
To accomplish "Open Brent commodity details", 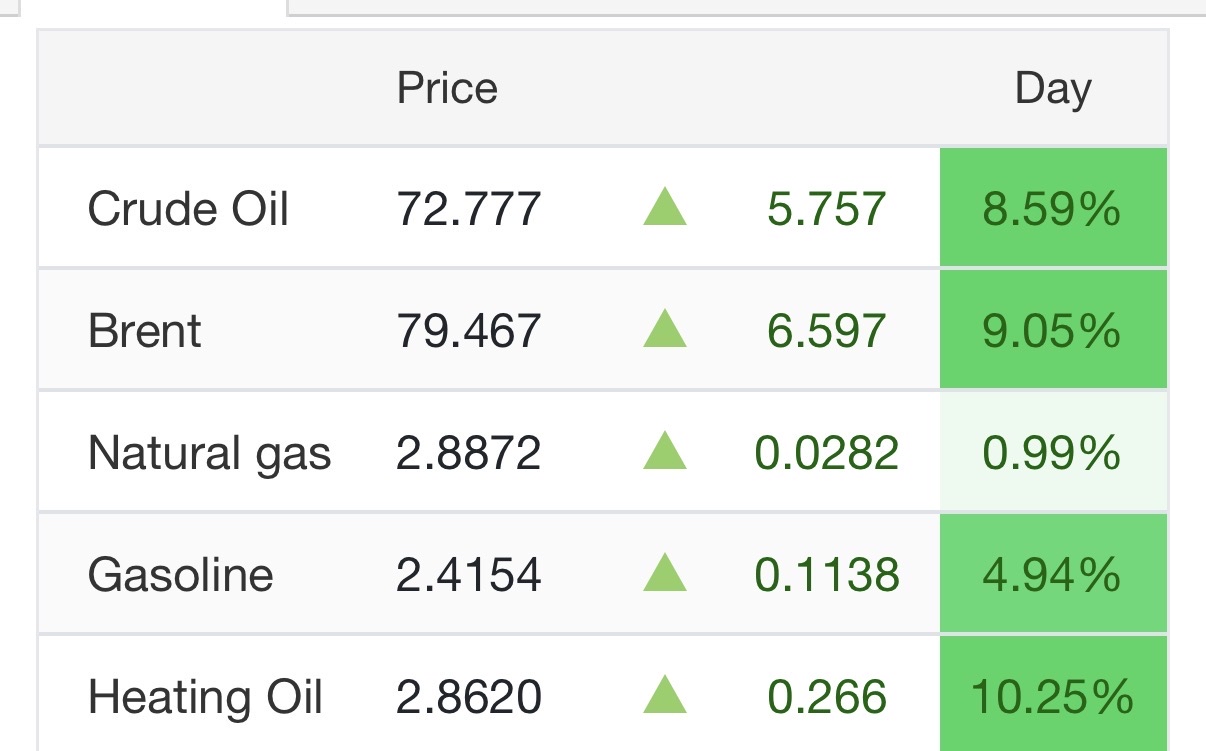I will (145, 331).
